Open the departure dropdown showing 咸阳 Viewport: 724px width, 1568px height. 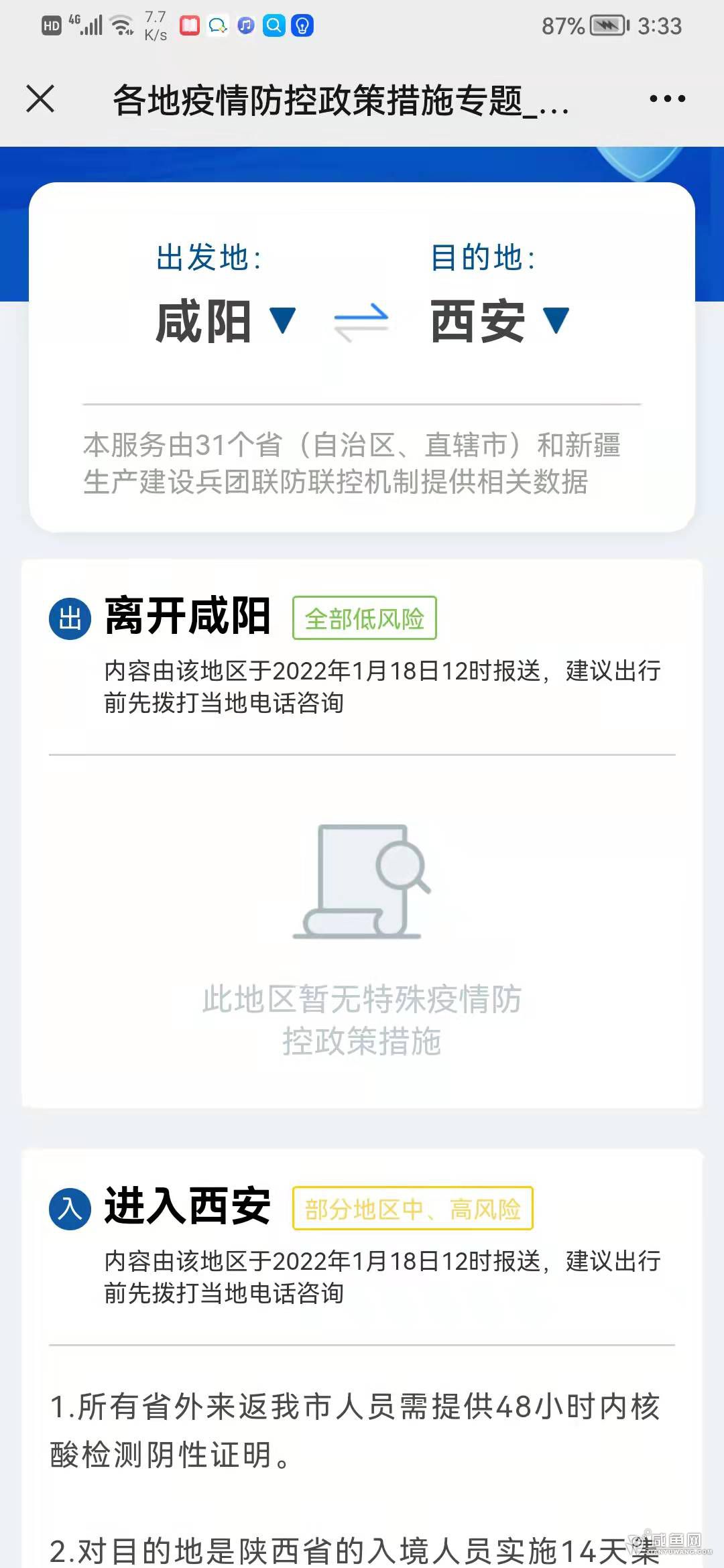tap(225, 322)
